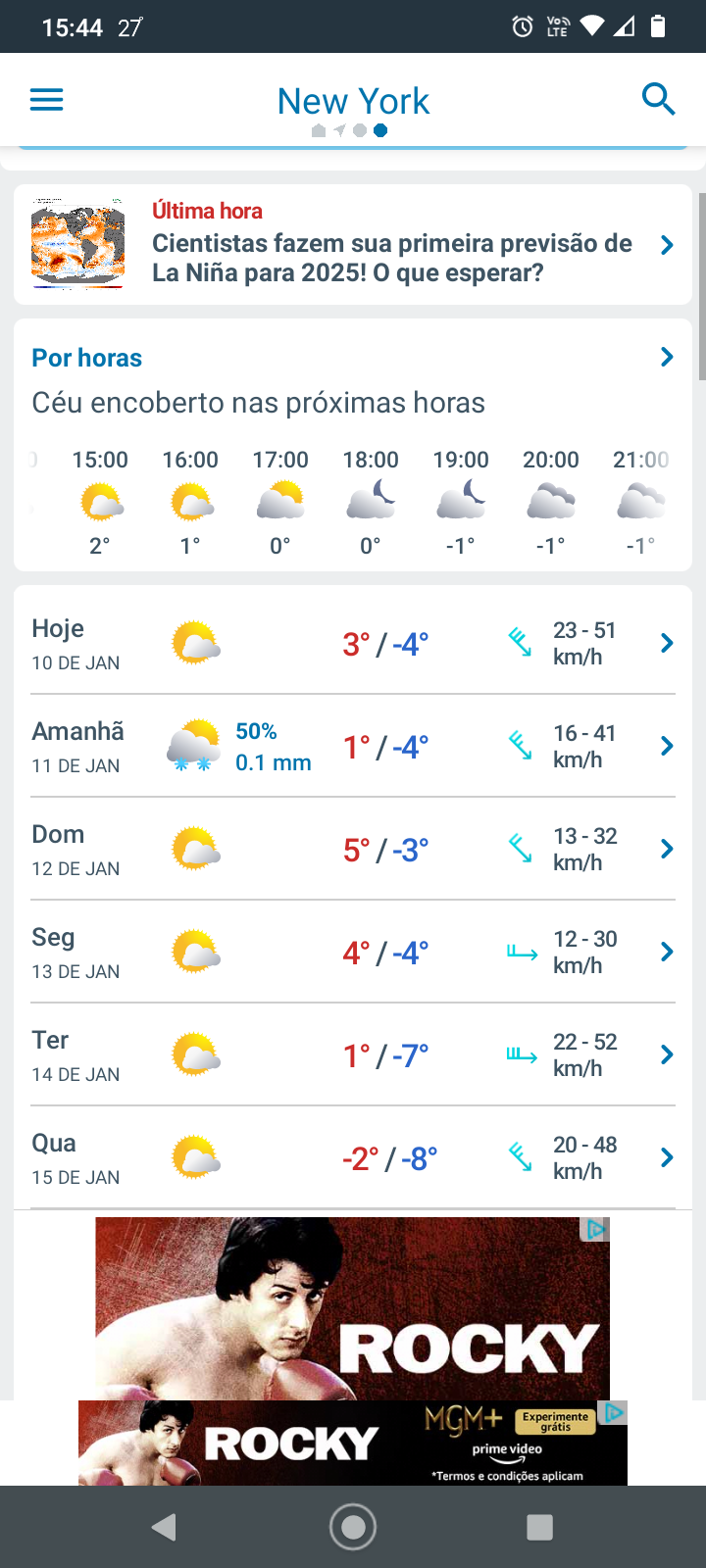706x1568 pixels.
Task: View Amanhã 11 de Jan forecast details
Action: 353,747
